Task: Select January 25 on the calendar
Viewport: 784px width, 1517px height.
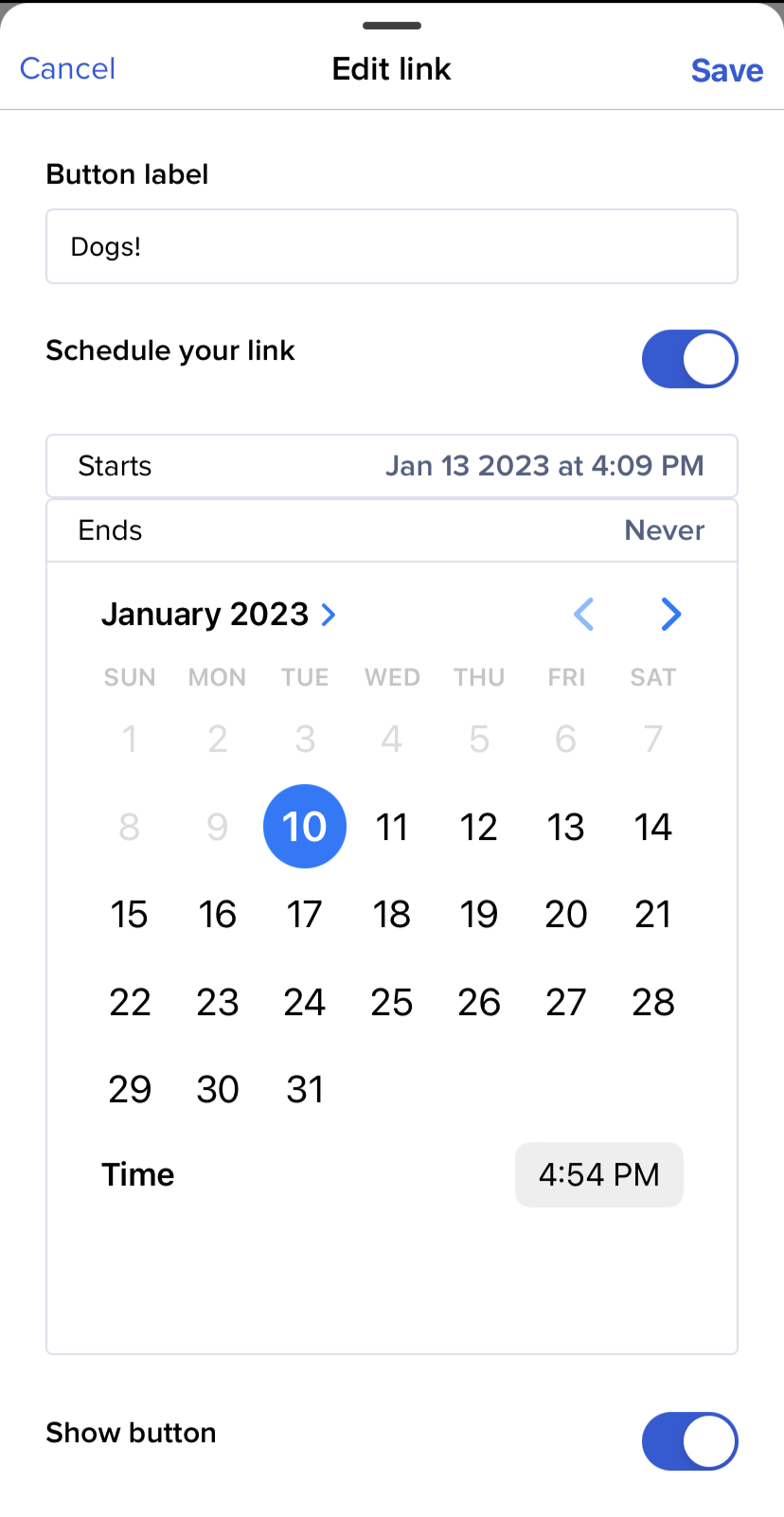Action: click(392, 1002)
